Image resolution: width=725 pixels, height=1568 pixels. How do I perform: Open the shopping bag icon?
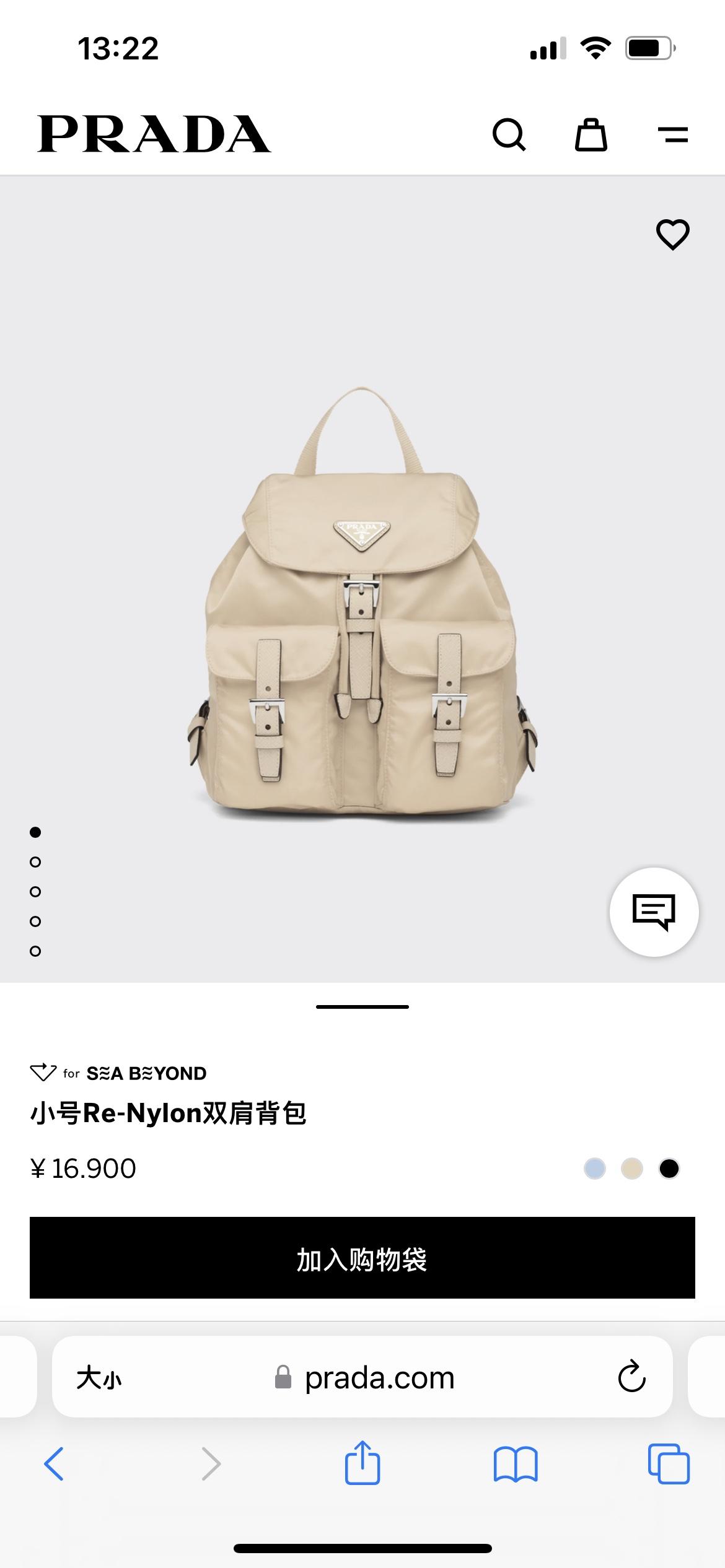click(x=591, y=134)
